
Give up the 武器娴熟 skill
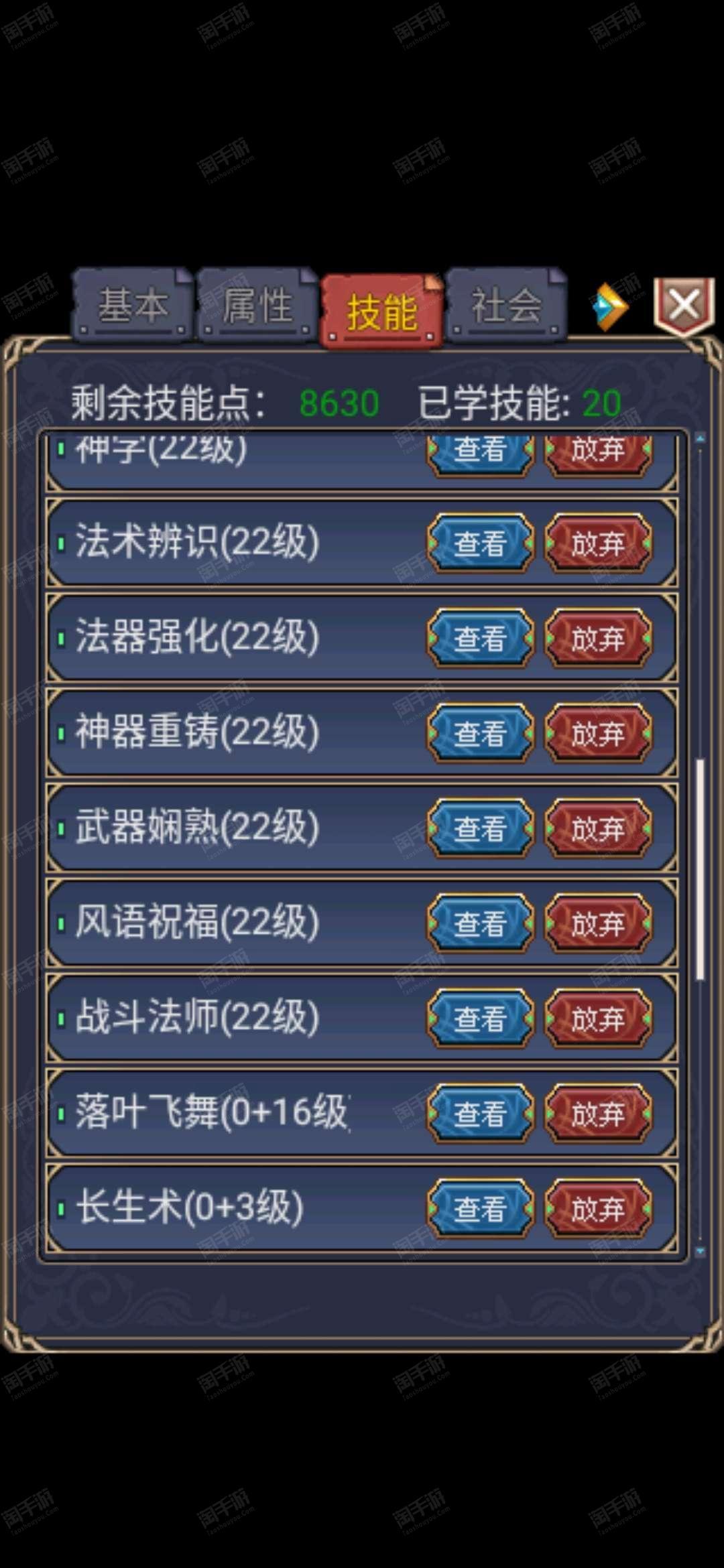click(x=598, y=829)
